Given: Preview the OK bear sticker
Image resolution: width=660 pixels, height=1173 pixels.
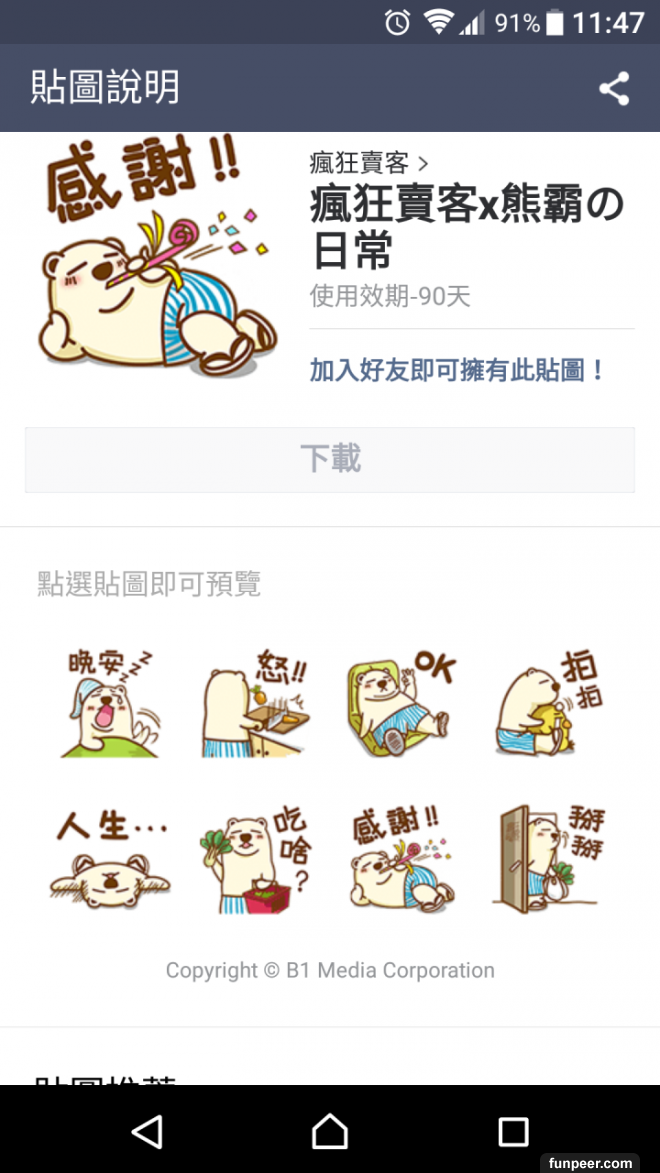Looking at the screenshot, I should click(x=401, y=700).
